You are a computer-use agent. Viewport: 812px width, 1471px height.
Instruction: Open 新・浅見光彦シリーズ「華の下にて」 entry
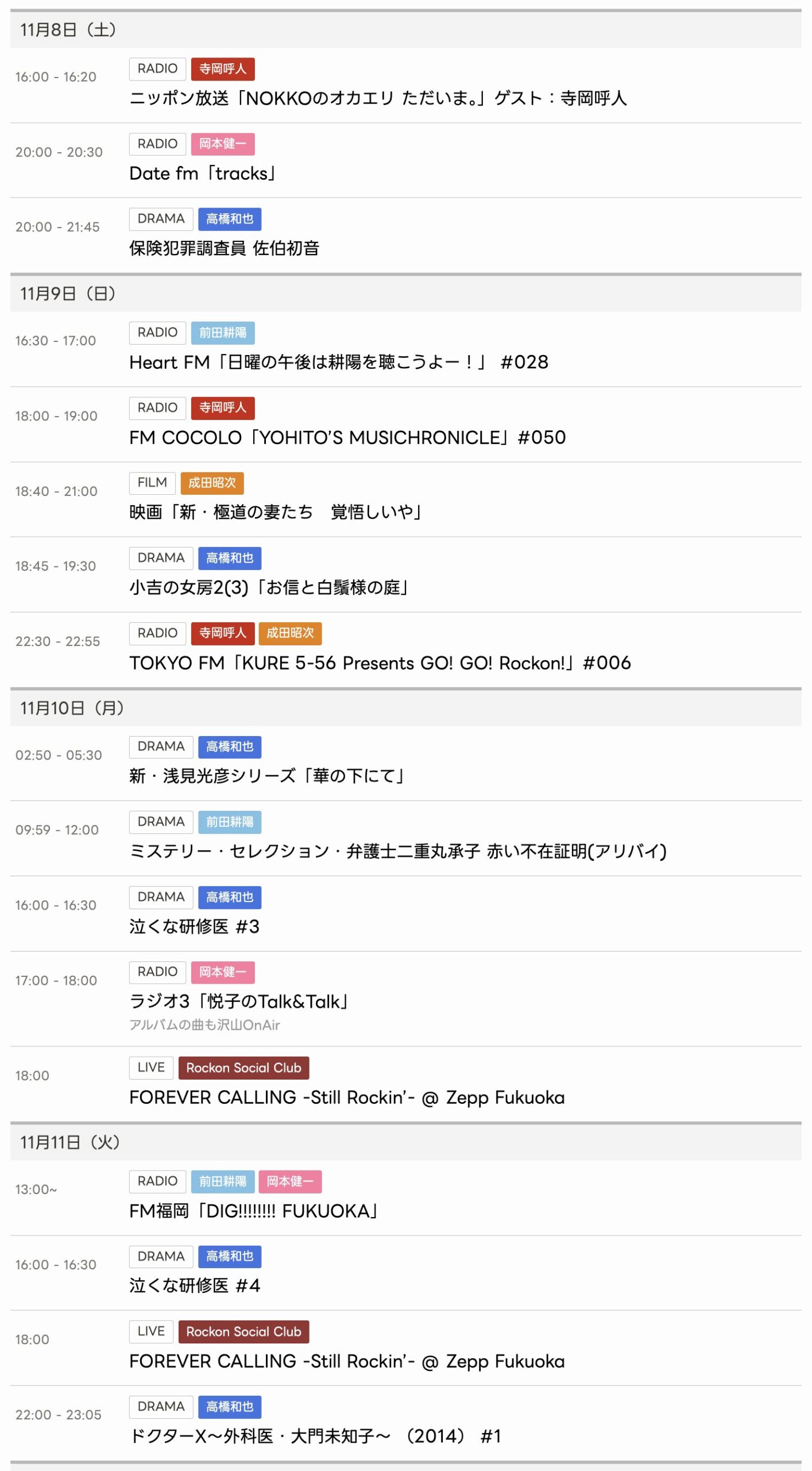(x=267, y=776)
